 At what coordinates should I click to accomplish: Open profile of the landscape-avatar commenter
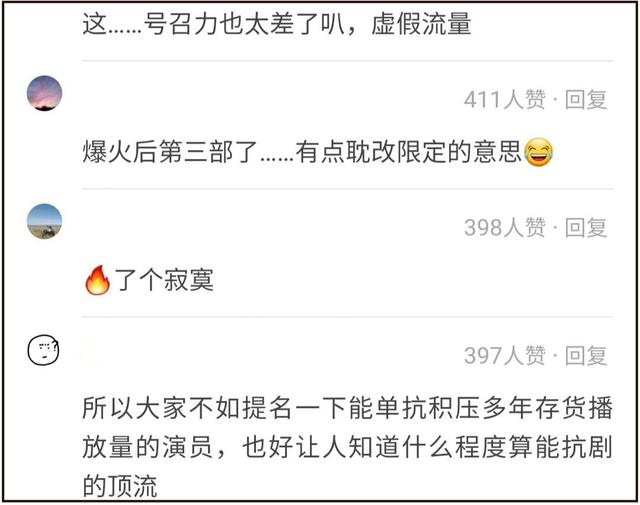tap(45, 221)
